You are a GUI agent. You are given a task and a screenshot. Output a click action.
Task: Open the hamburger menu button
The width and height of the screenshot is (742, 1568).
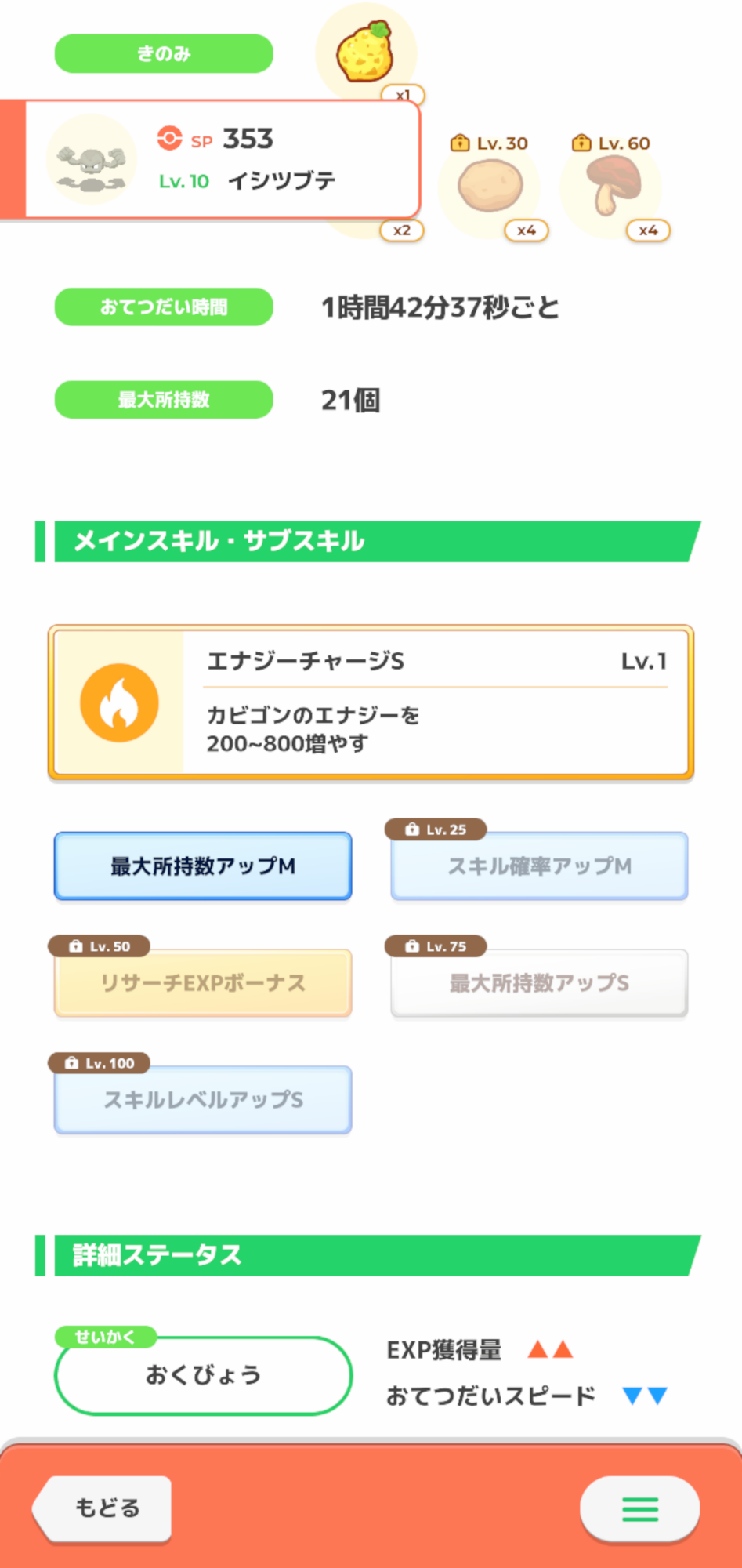(639, 1508)
